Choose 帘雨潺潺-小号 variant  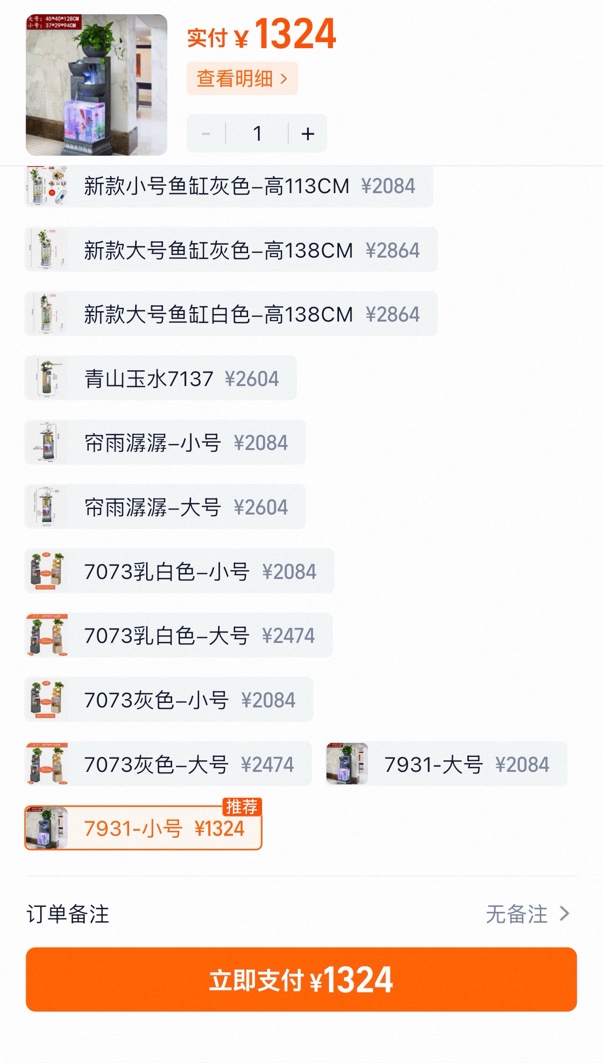coord(165,442)
